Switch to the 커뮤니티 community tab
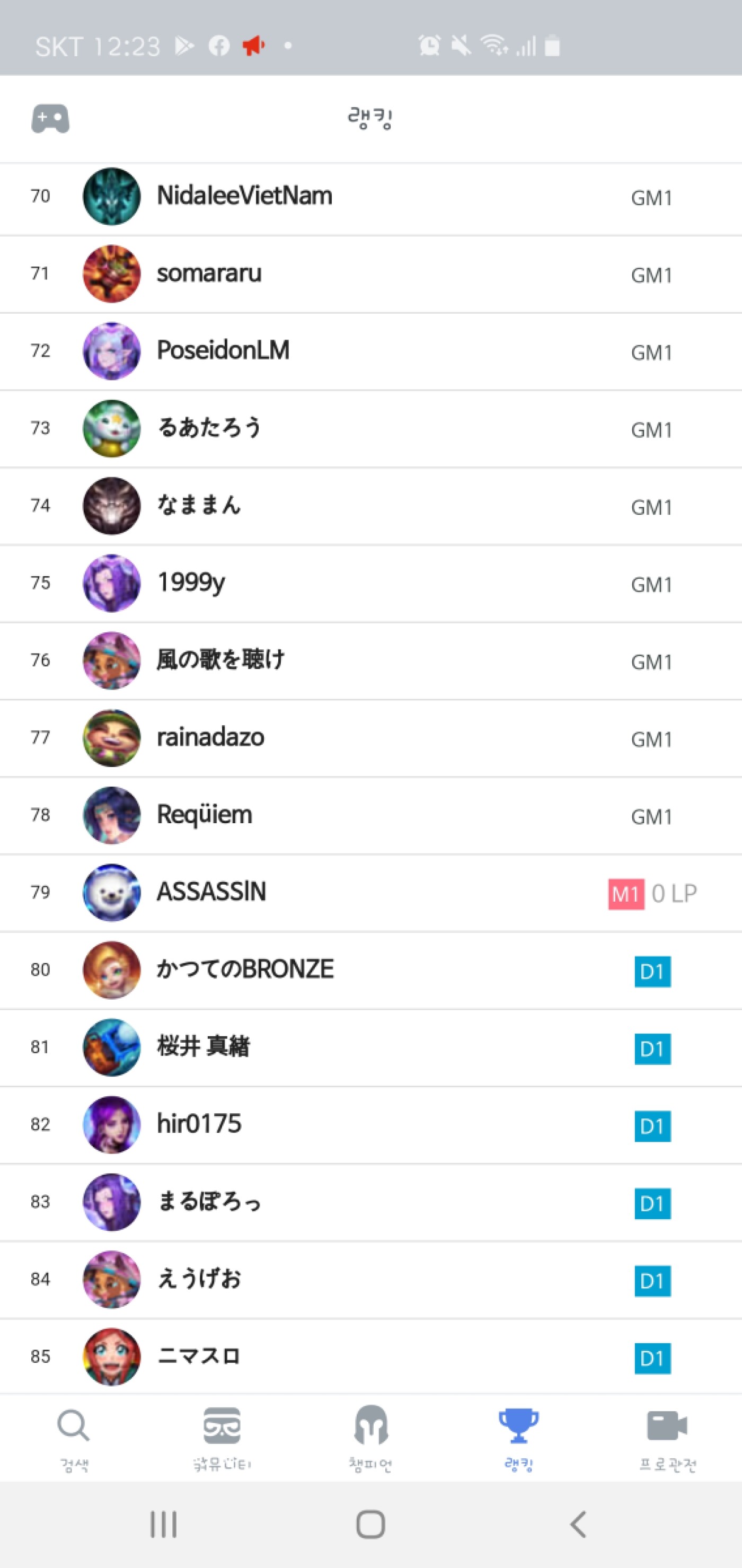Image resolution: width=742 pixels, height=1568 pixels. (x=222, y=1438)
